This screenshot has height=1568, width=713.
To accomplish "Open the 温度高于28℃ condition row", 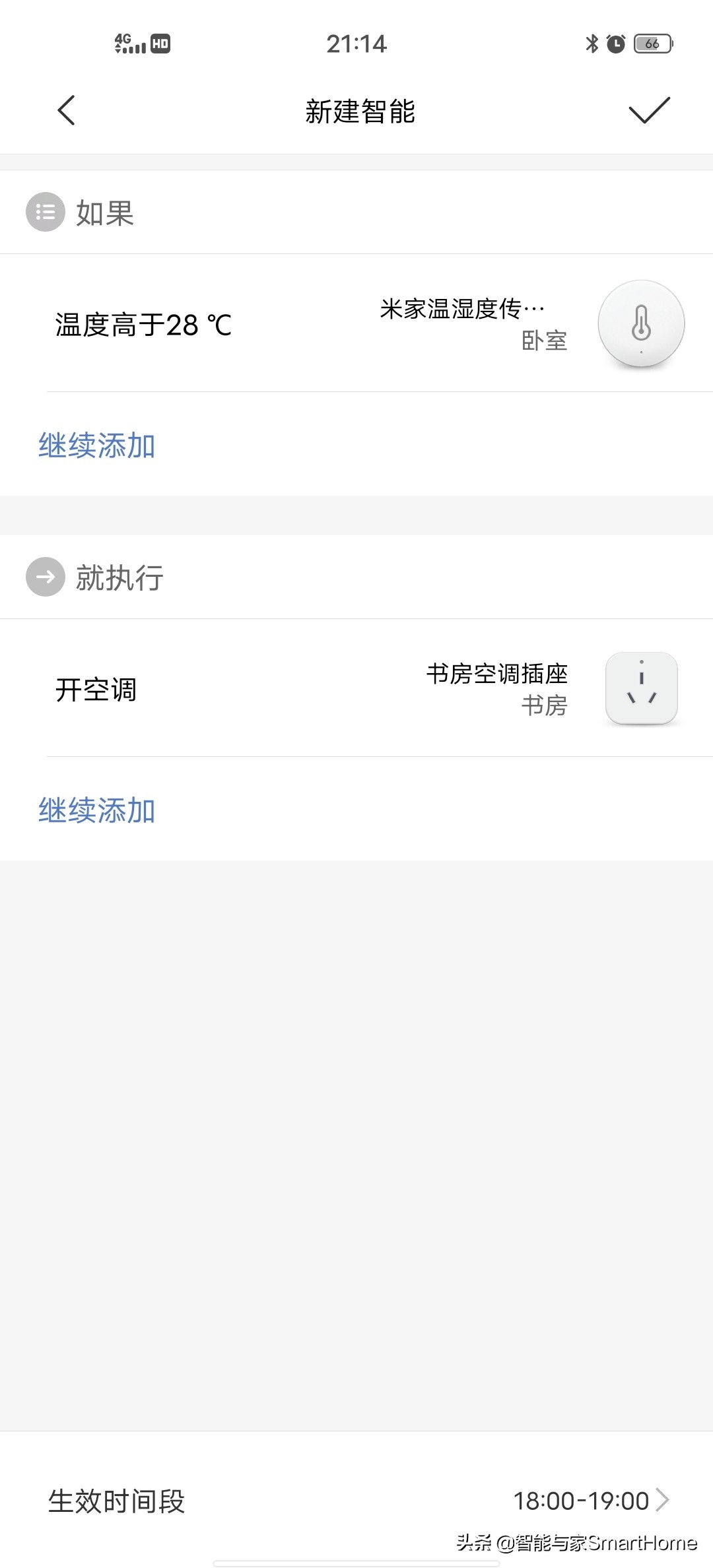I will [x=356, y=323].
